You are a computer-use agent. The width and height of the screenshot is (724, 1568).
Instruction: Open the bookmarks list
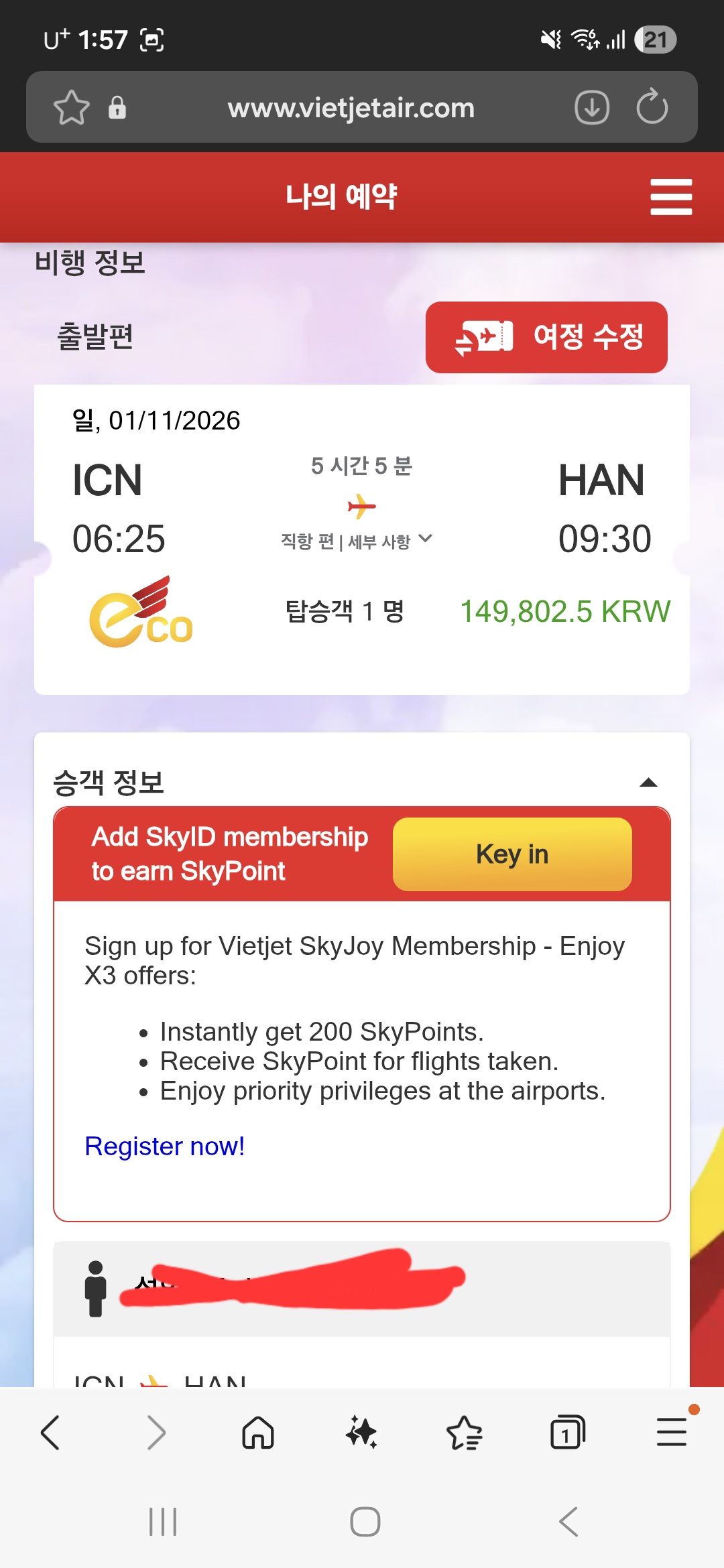pos(464,1433)
